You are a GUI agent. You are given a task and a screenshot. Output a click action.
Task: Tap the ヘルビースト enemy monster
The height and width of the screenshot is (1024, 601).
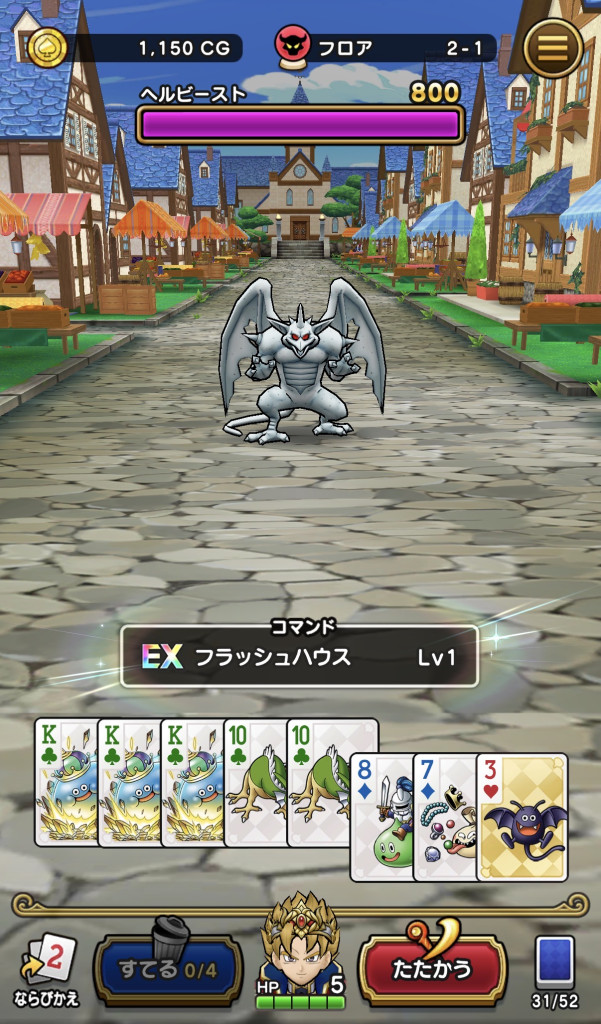tap(302, 360)
